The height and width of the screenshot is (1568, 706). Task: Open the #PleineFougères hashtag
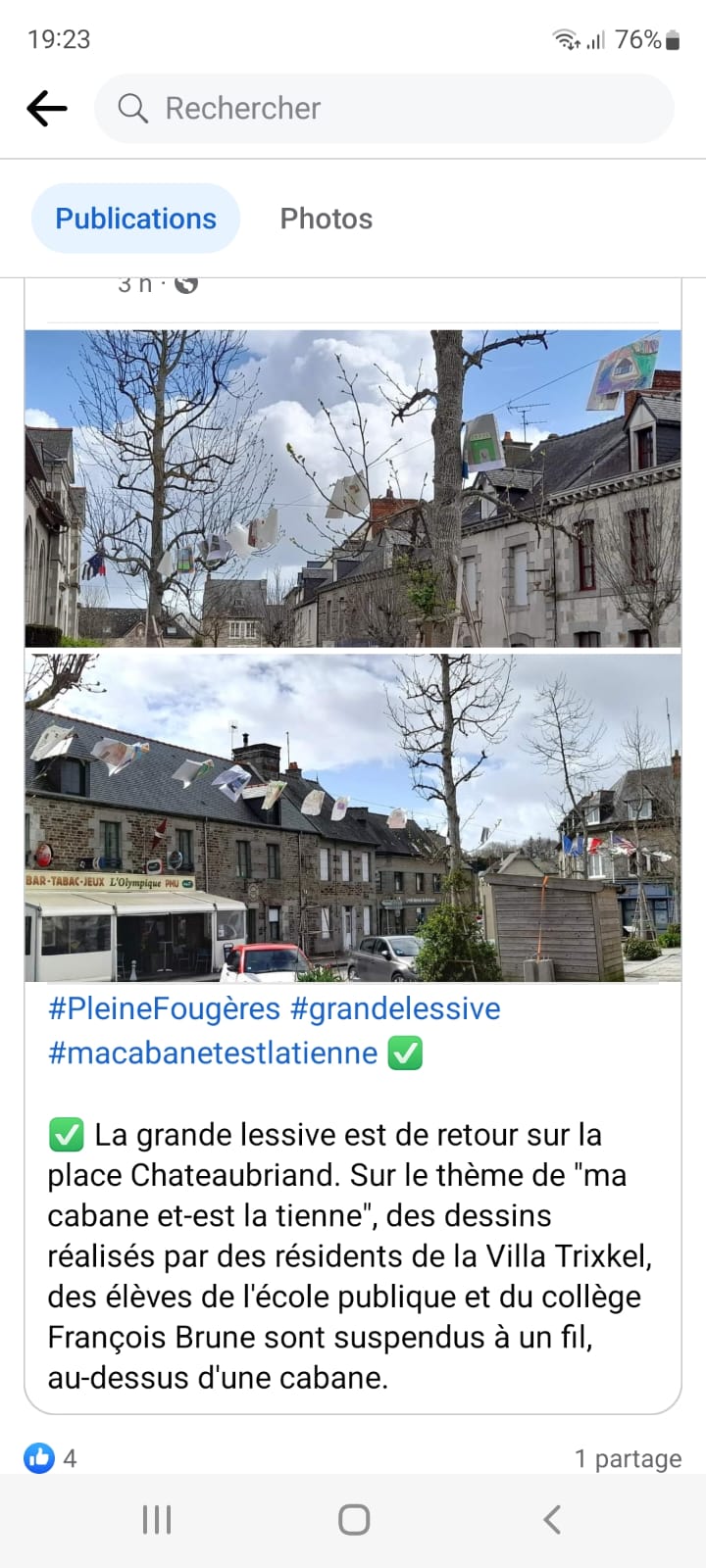point(164,1008)
